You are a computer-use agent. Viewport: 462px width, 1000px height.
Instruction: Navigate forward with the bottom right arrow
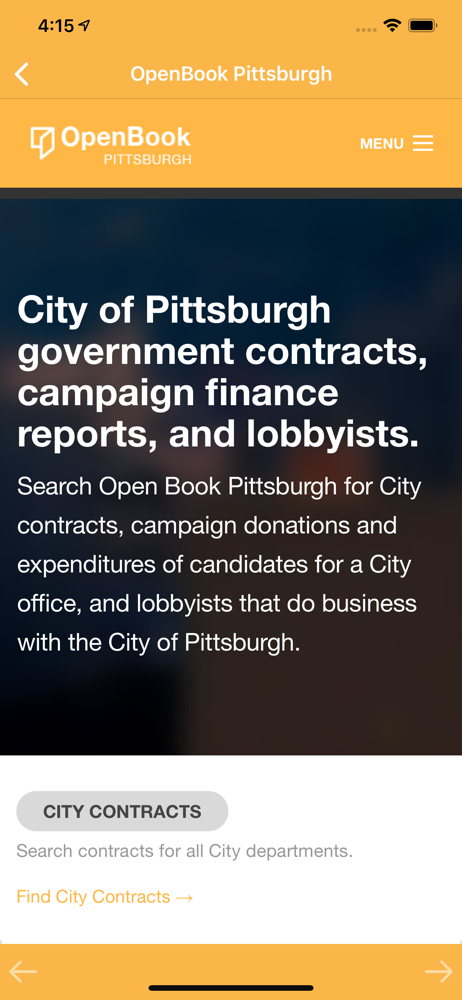pyautogui.click(x=438, y=972)
